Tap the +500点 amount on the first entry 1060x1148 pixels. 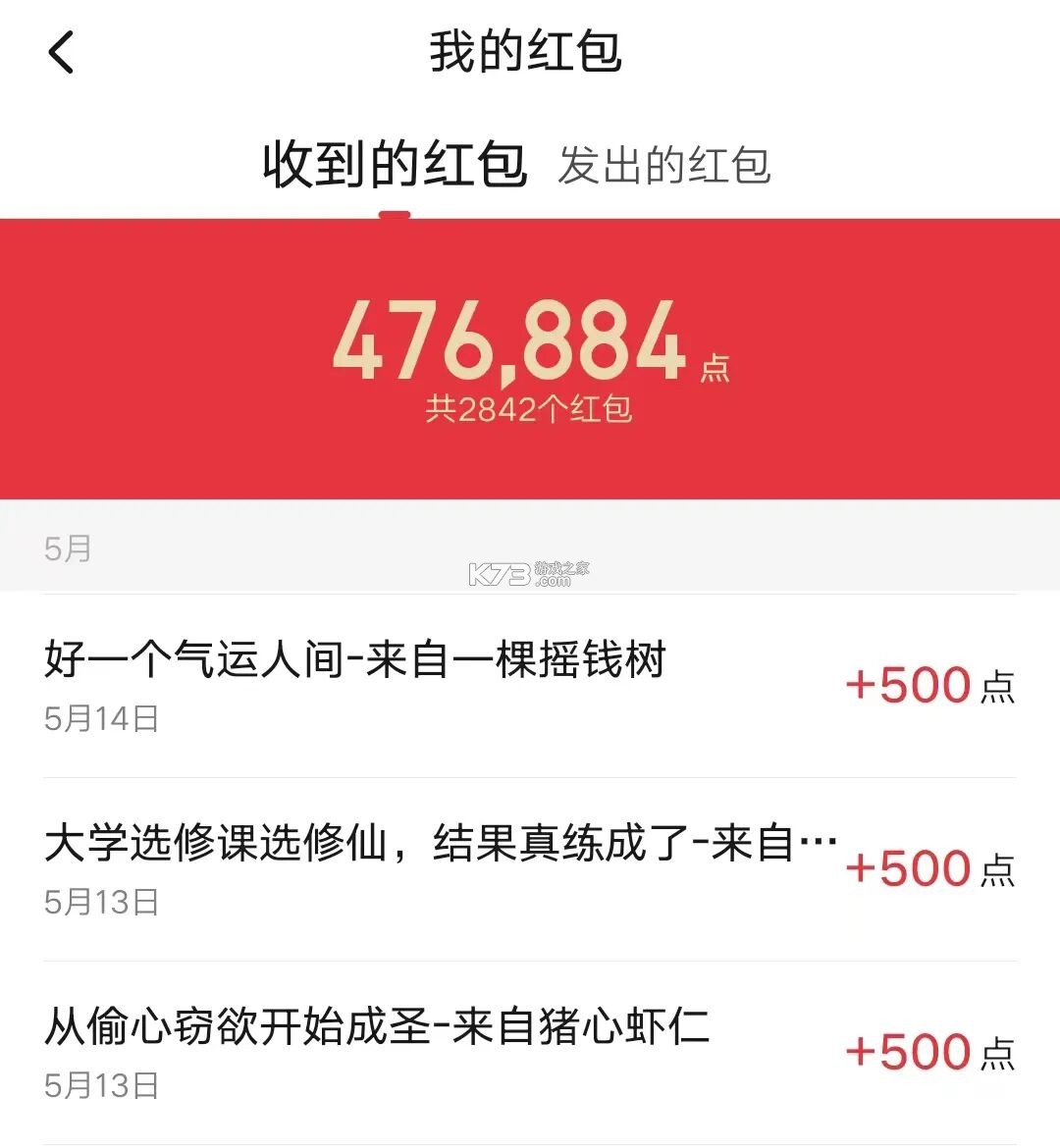point(930,687)
